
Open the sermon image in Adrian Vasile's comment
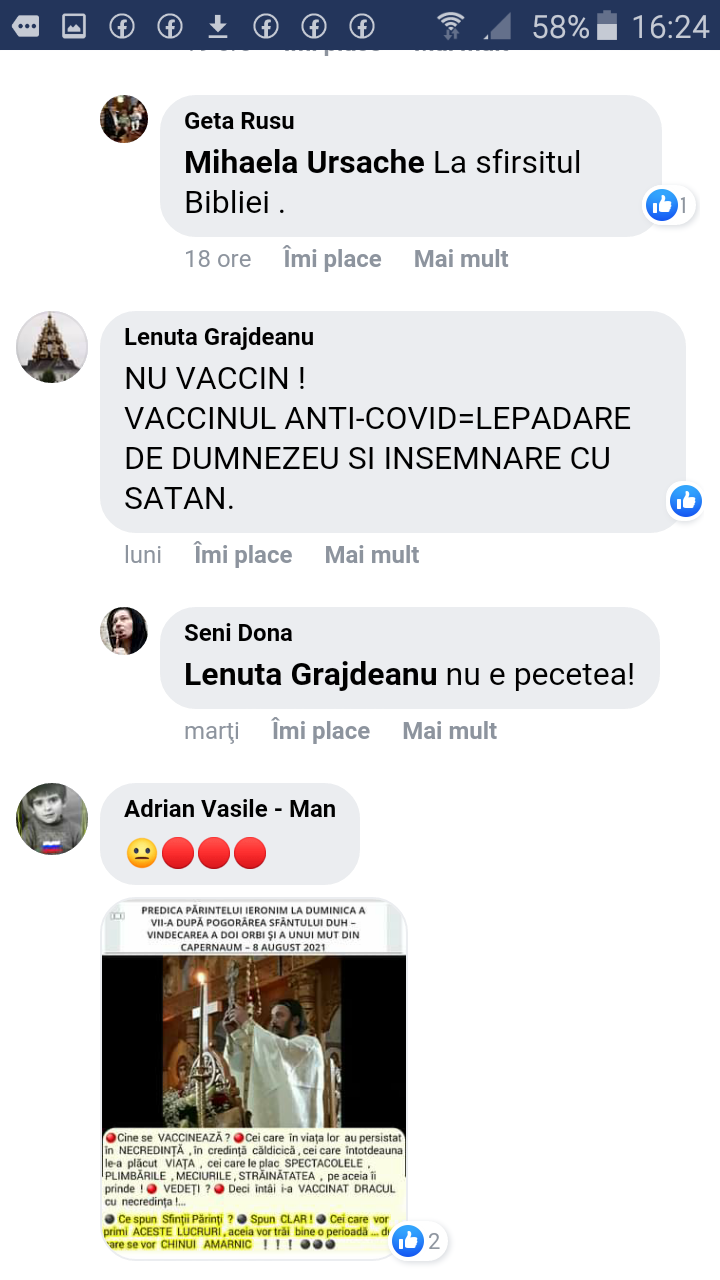pyautogui.click(x=254, y=1077)
